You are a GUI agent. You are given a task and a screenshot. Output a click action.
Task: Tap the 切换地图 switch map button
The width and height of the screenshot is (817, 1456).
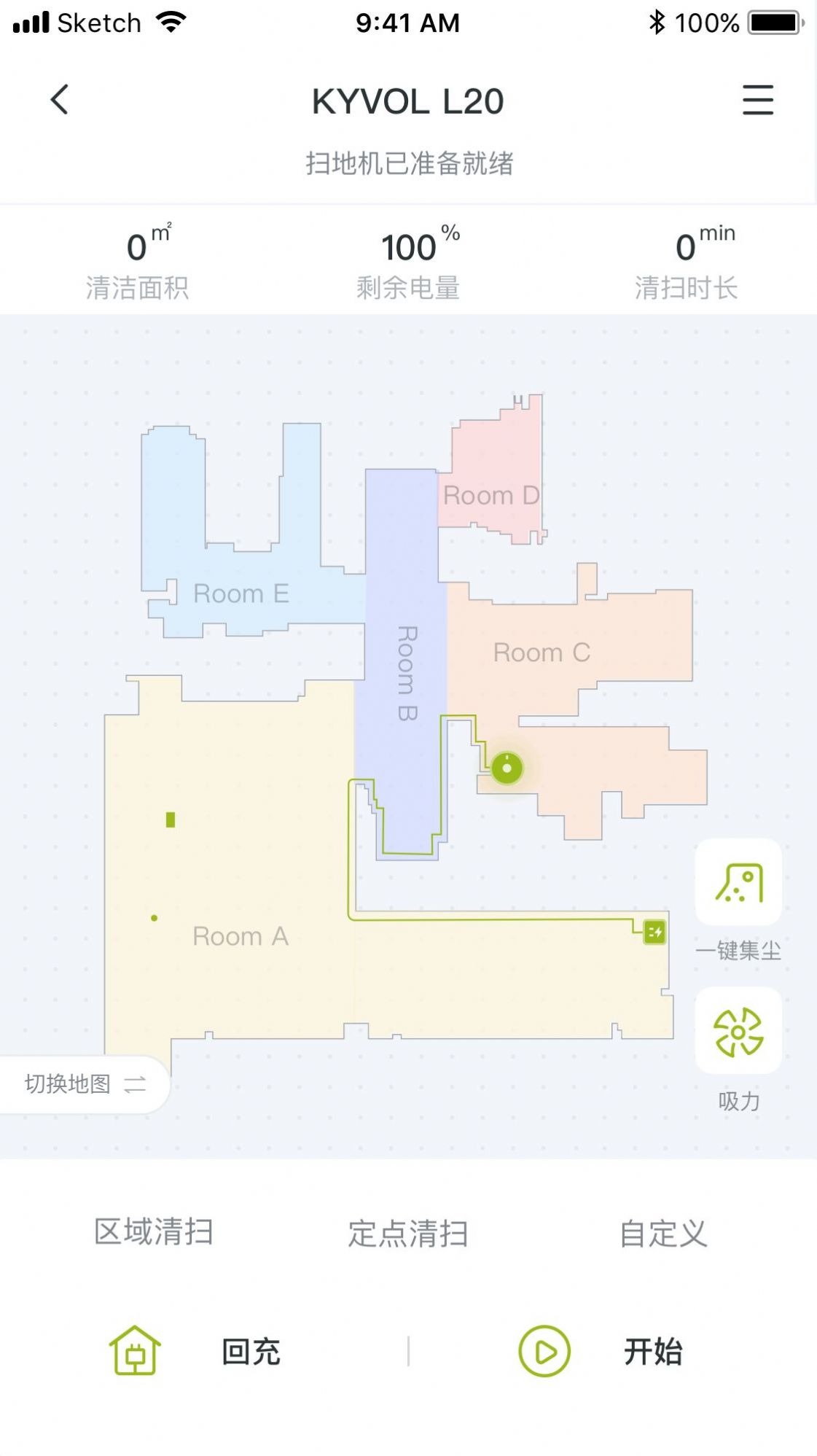point(85,1084)
